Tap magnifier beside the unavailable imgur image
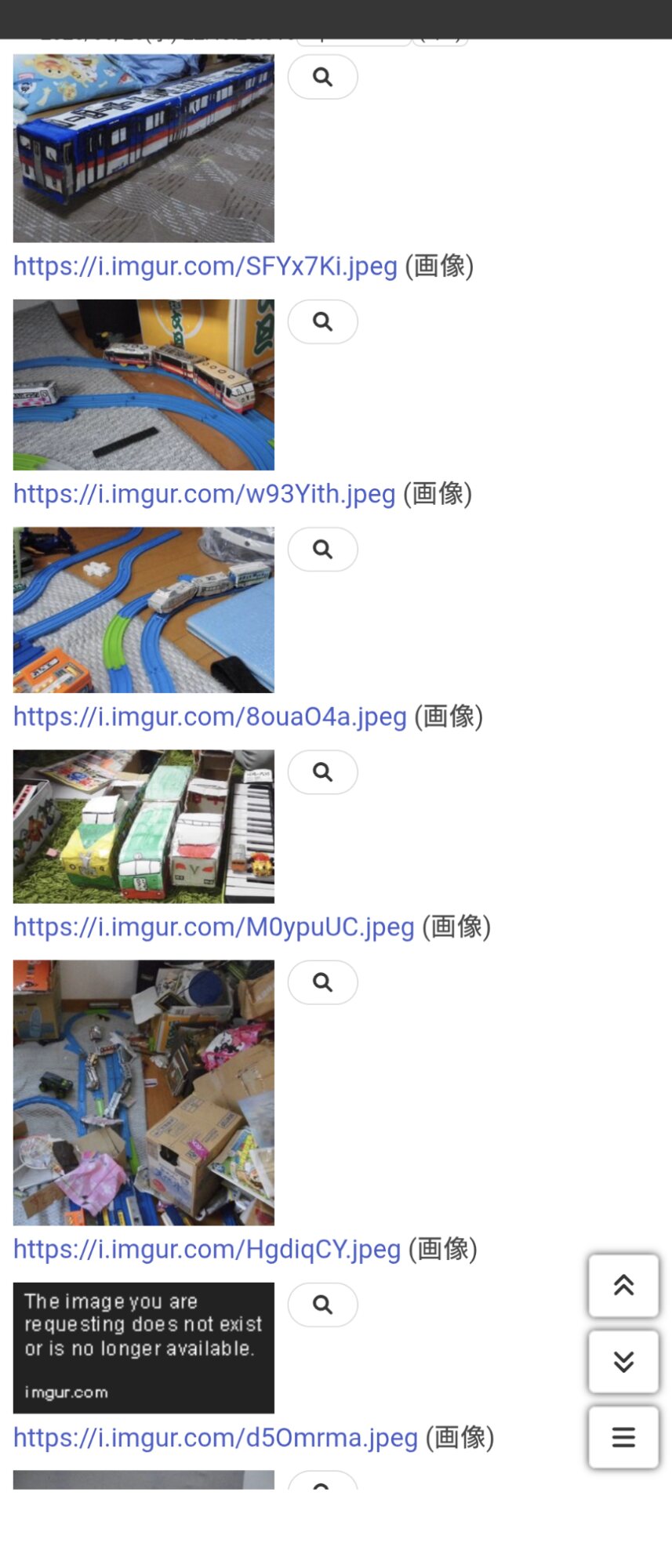 click(x=322, y=1305)
